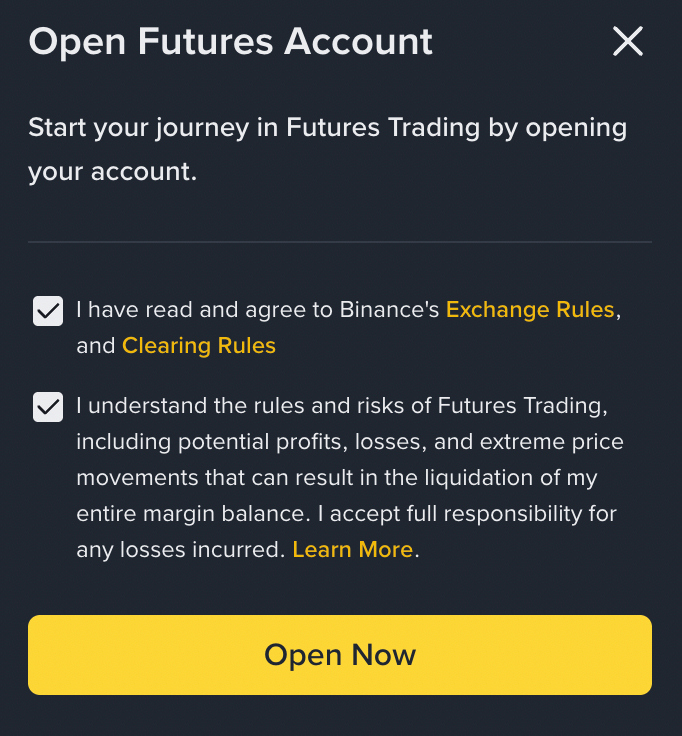View the Clearing Rules link

(198, 346)
